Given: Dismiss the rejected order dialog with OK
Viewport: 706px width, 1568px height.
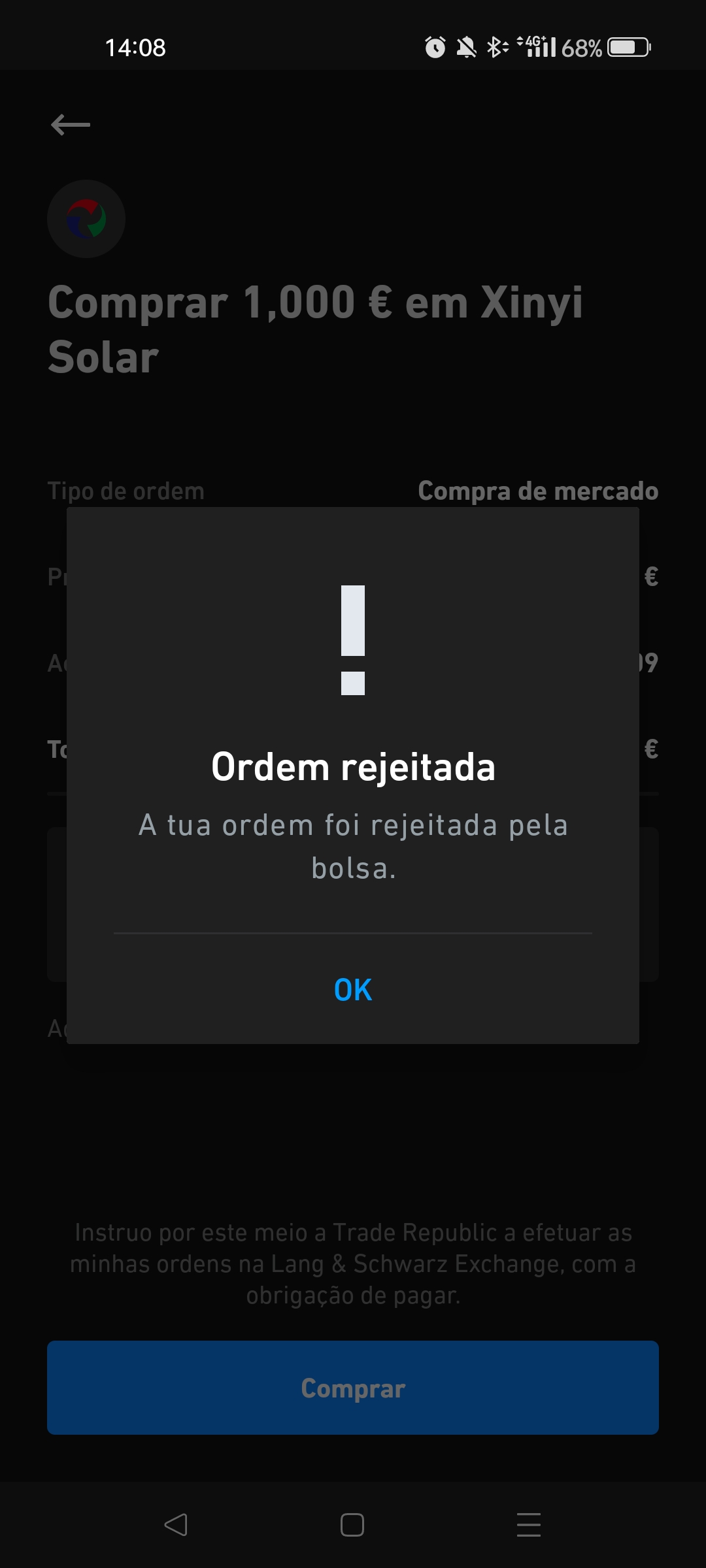Looking at the screenshot, I should pos(353,990).
